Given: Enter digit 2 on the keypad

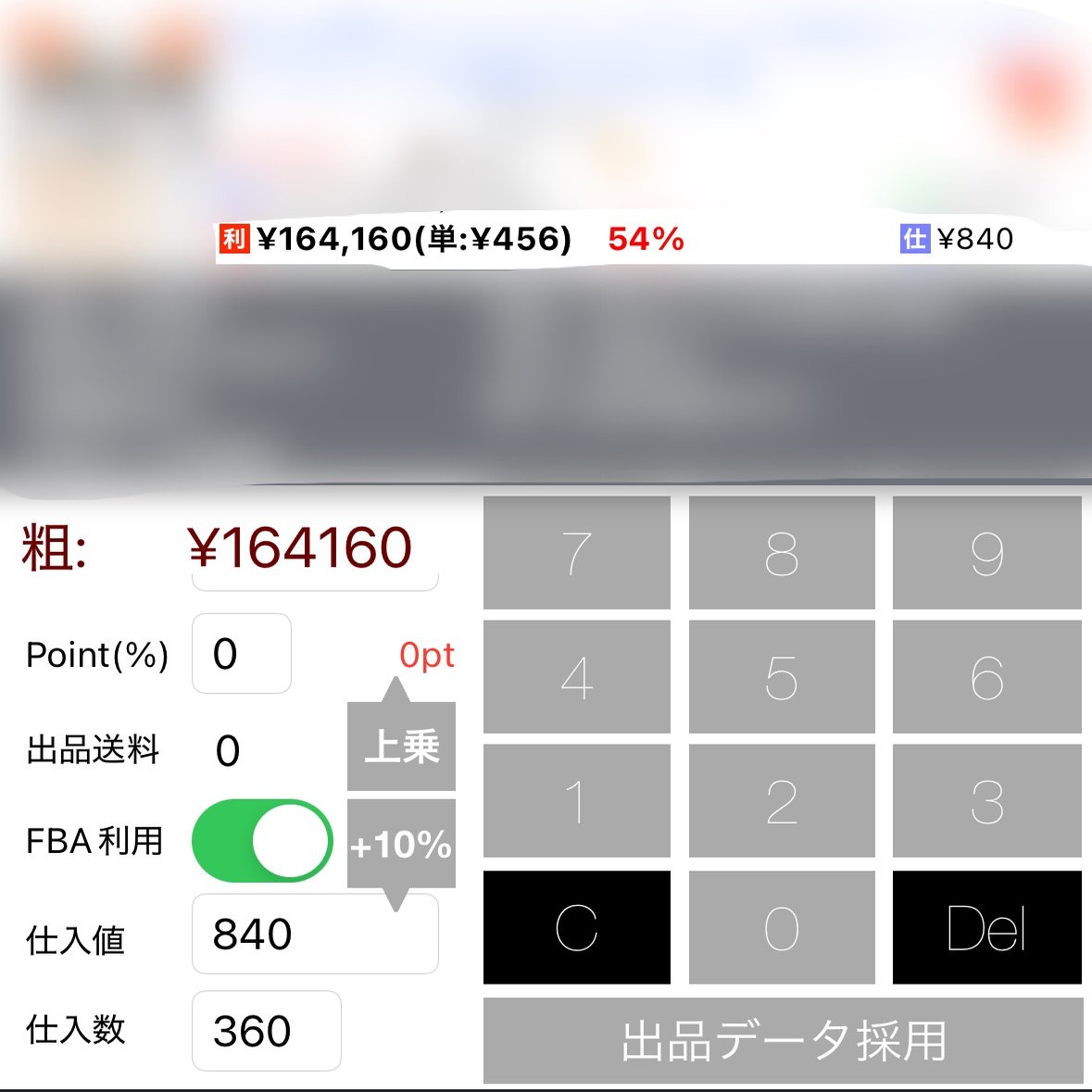Looking at the screenshot, I should coord(782,801).
